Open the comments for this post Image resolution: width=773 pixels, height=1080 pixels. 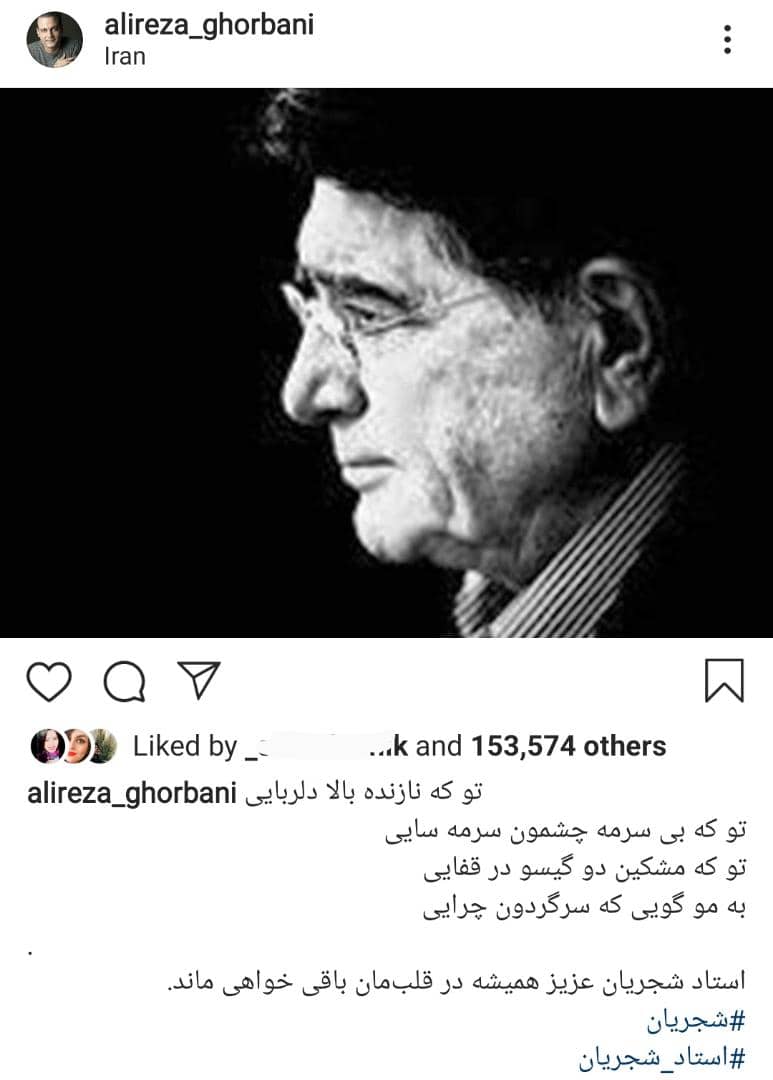(125, 682)
